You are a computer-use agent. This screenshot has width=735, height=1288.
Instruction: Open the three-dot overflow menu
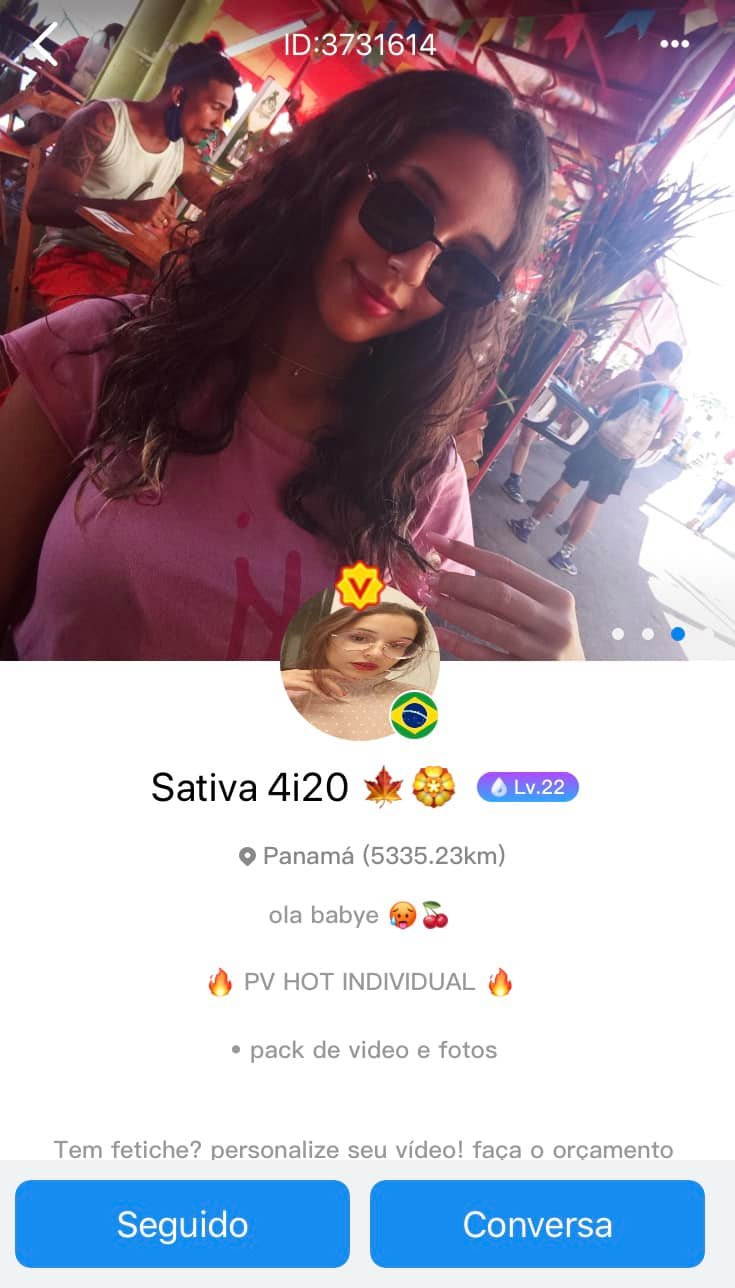675,44
